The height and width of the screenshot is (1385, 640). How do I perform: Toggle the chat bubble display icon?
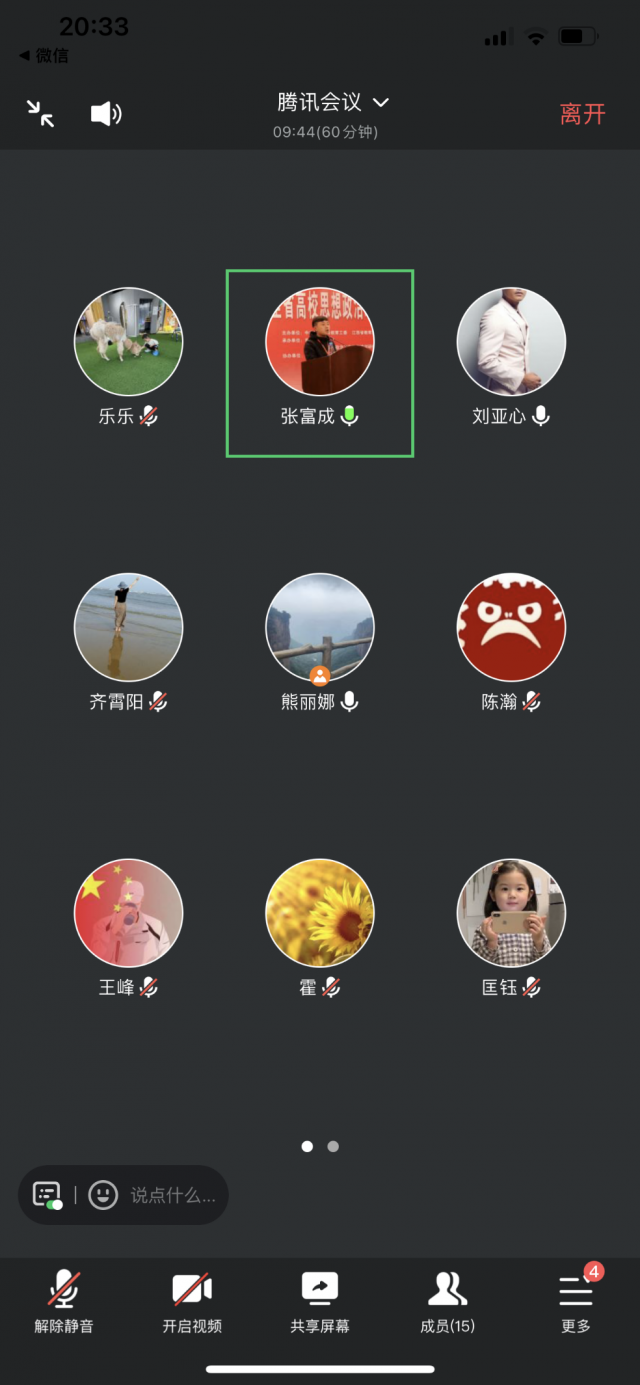47,1195
